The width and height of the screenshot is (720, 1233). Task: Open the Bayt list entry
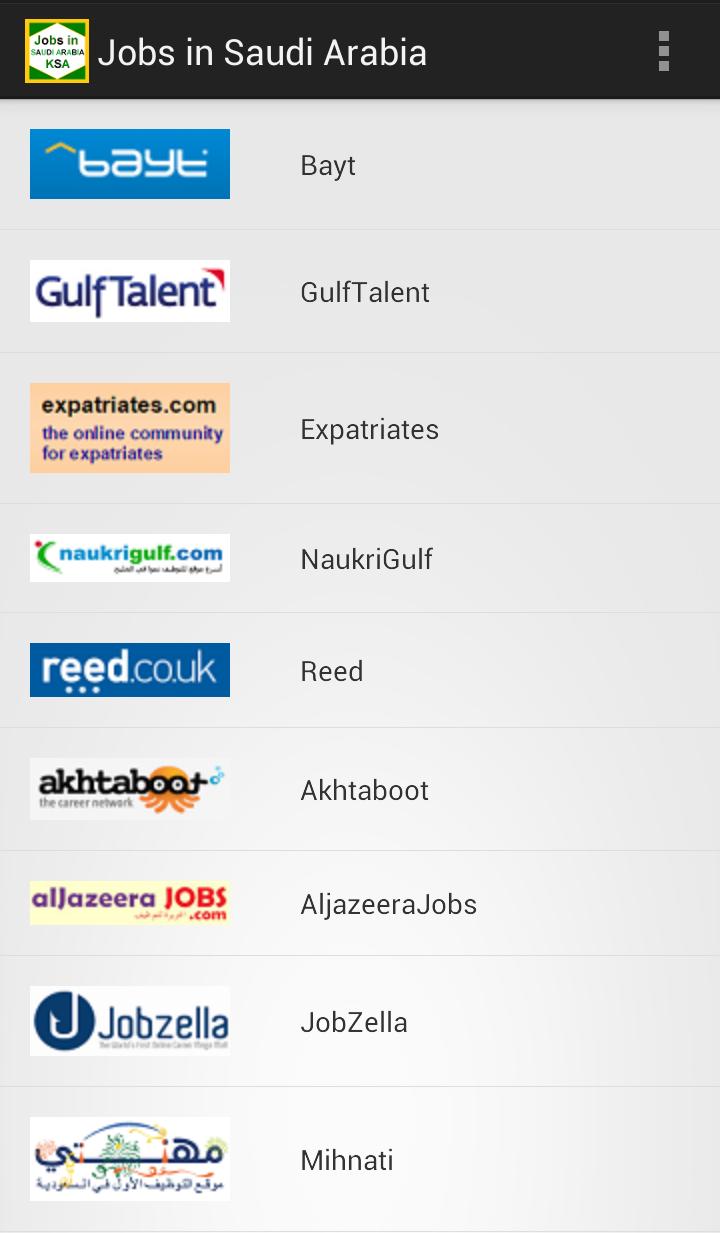coord(400,165)
